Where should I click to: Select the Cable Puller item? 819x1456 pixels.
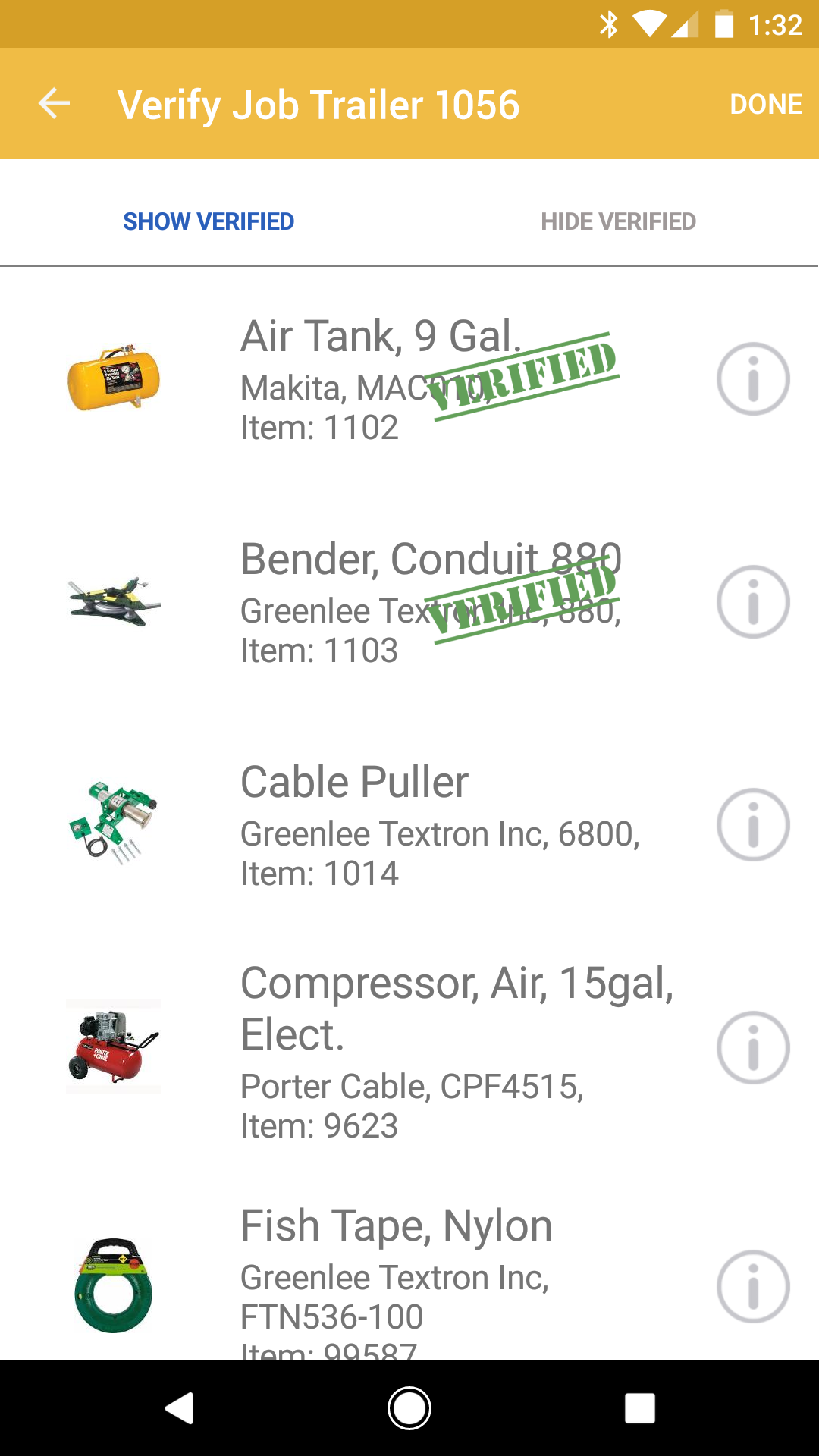(x=379, y=825)
